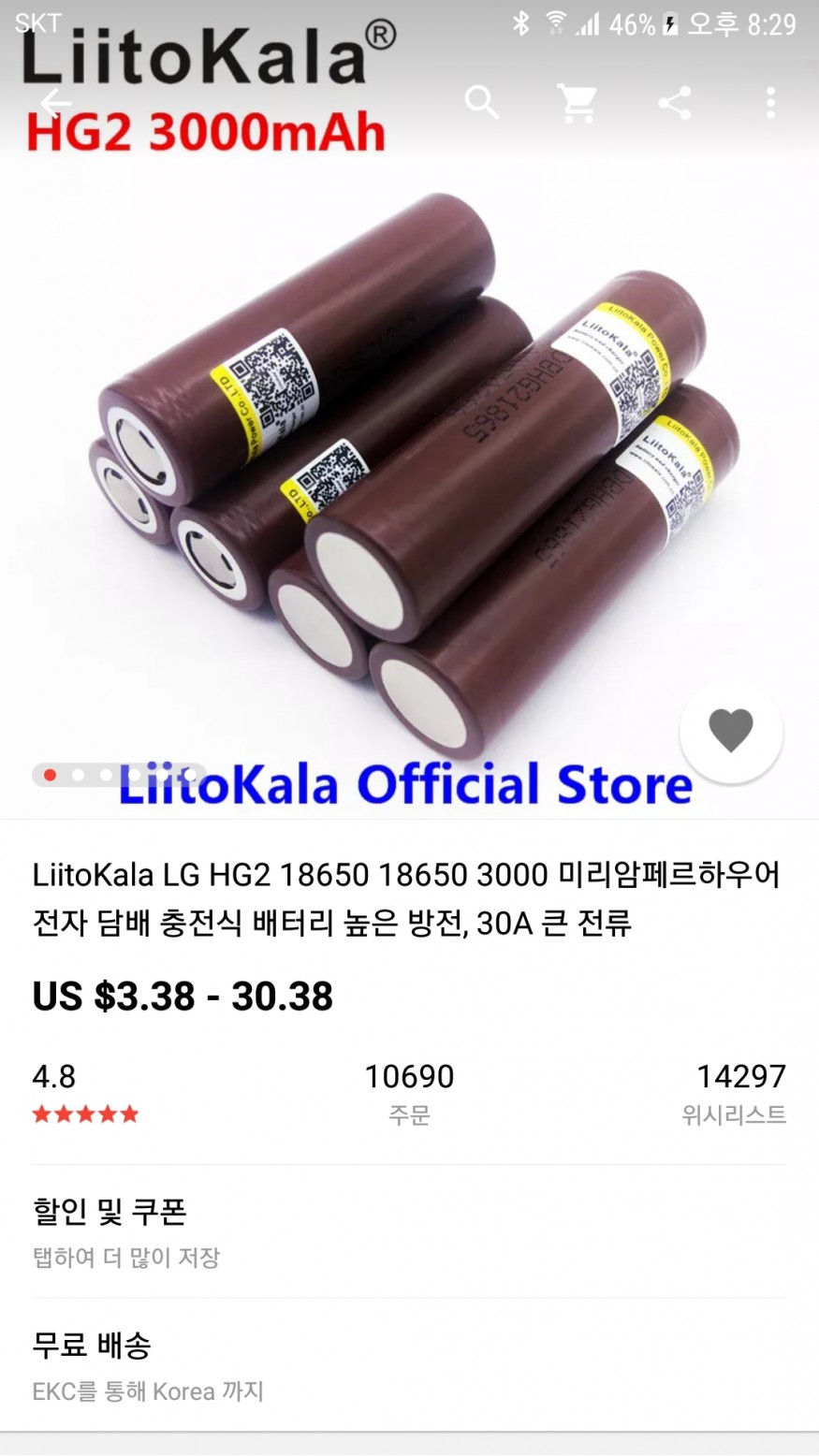The height and width of the screenshot is (1456, 819).
Task: Add the product to wishlist with the heart
Action: click(731, 732)
